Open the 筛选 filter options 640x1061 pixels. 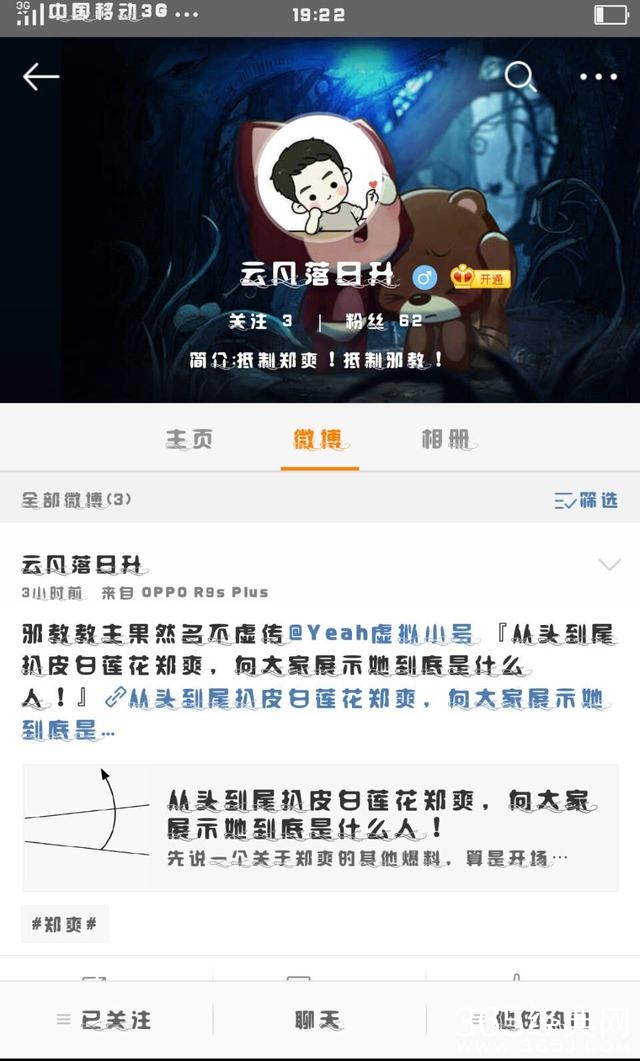click(x=586, y=500)
